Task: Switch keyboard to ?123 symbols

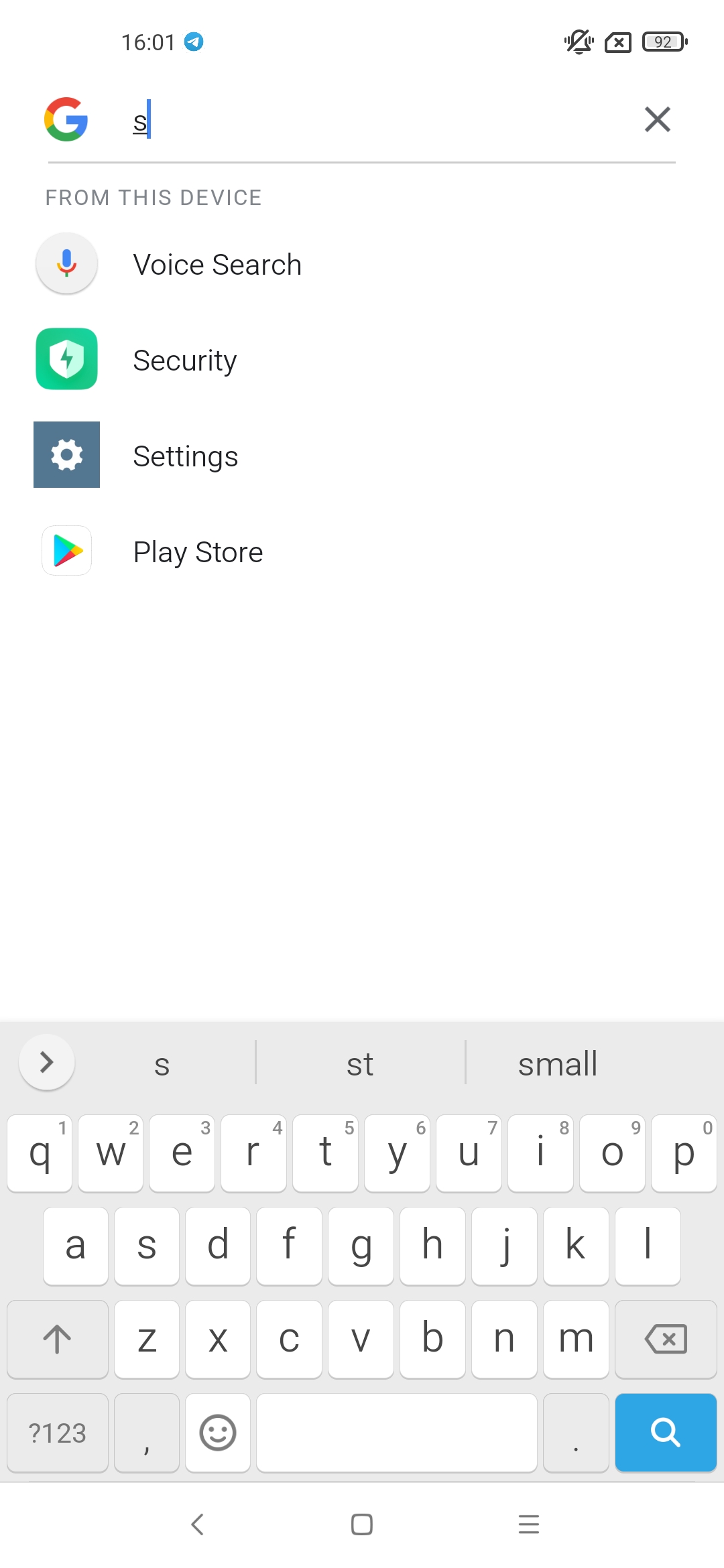Action: (58, 1433)
